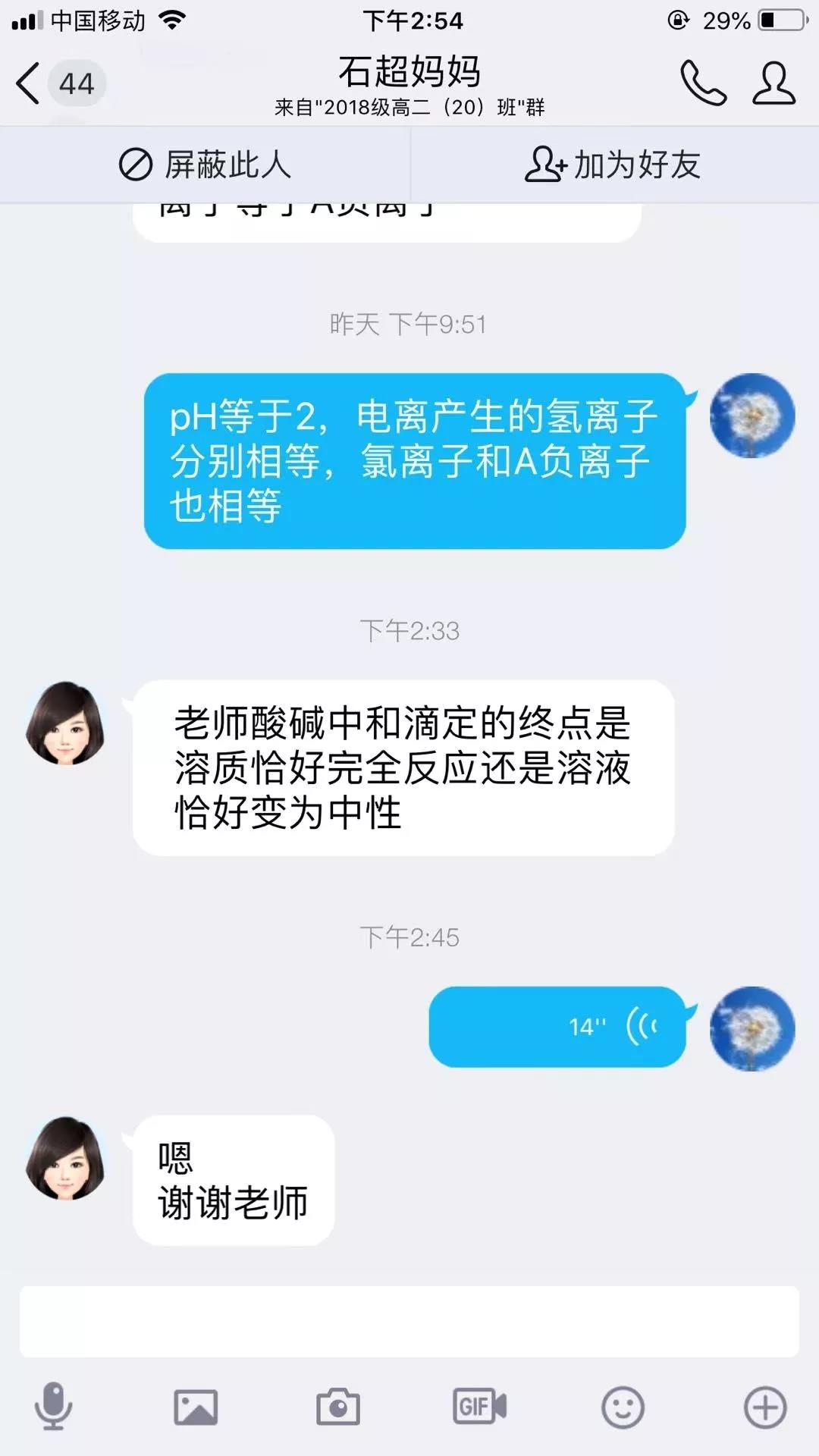Switch to microphone voice input

click(x=53, y=1407)
